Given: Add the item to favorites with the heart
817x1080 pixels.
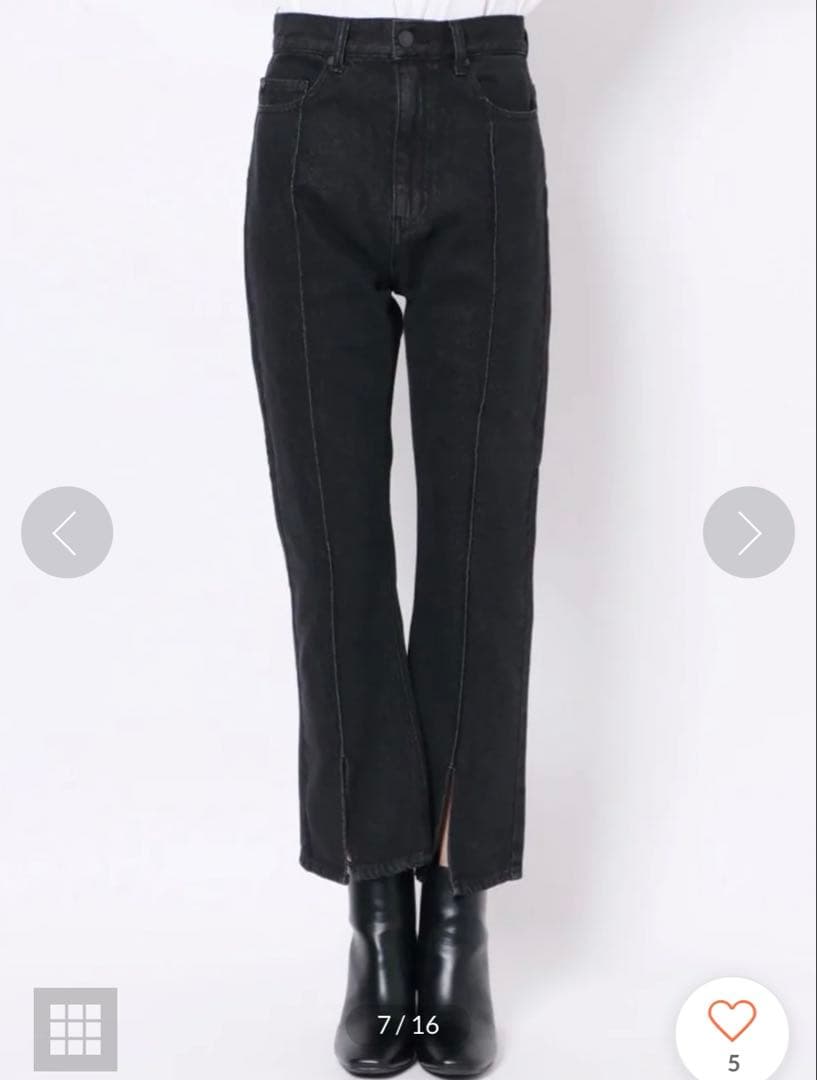Looking at the screenshot, I should pyautogui.click(x=732, y=1021).
